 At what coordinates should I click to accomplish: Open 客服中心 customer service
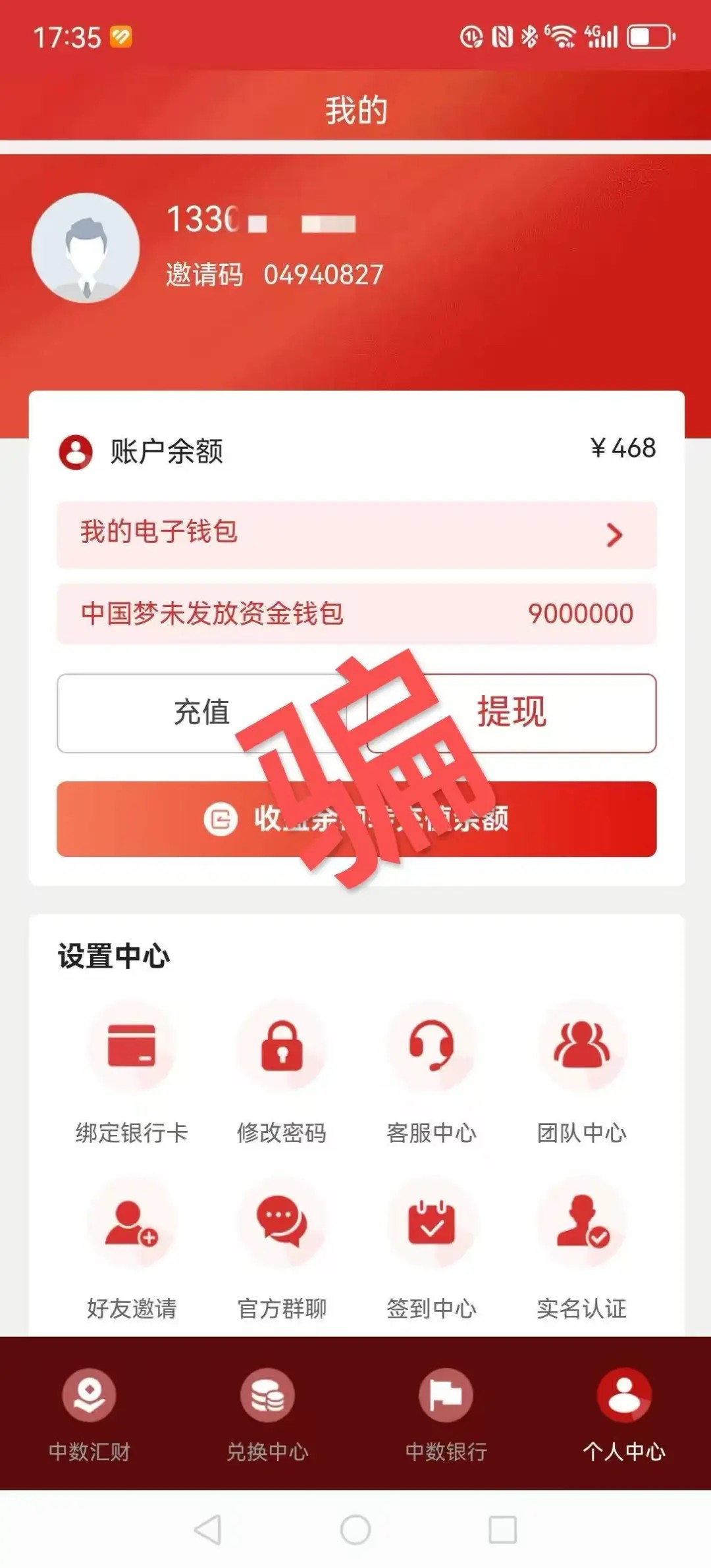432,1072
